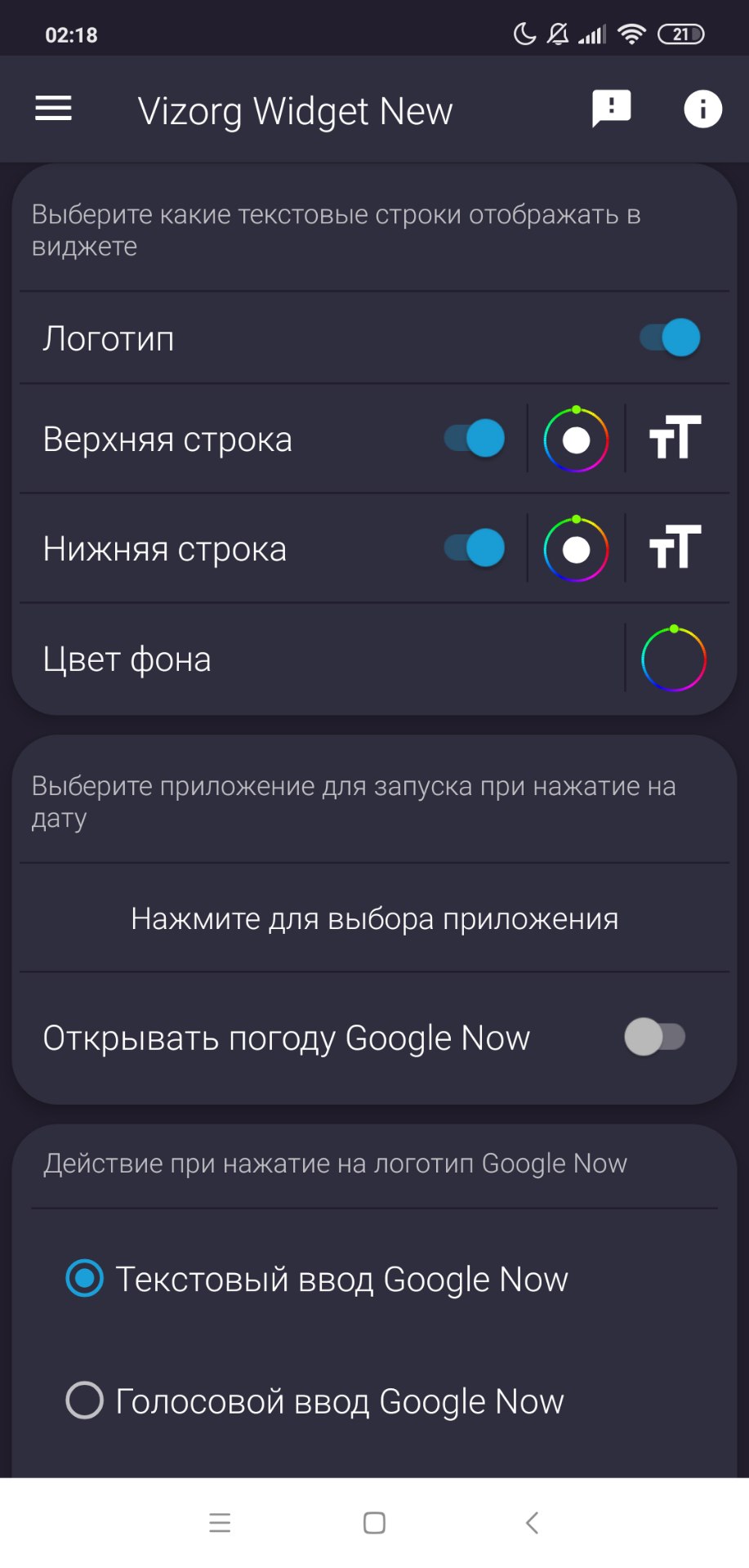Tap Нажмите для выбора приложения
The image size is (749, 1568).
pos(375,918)
